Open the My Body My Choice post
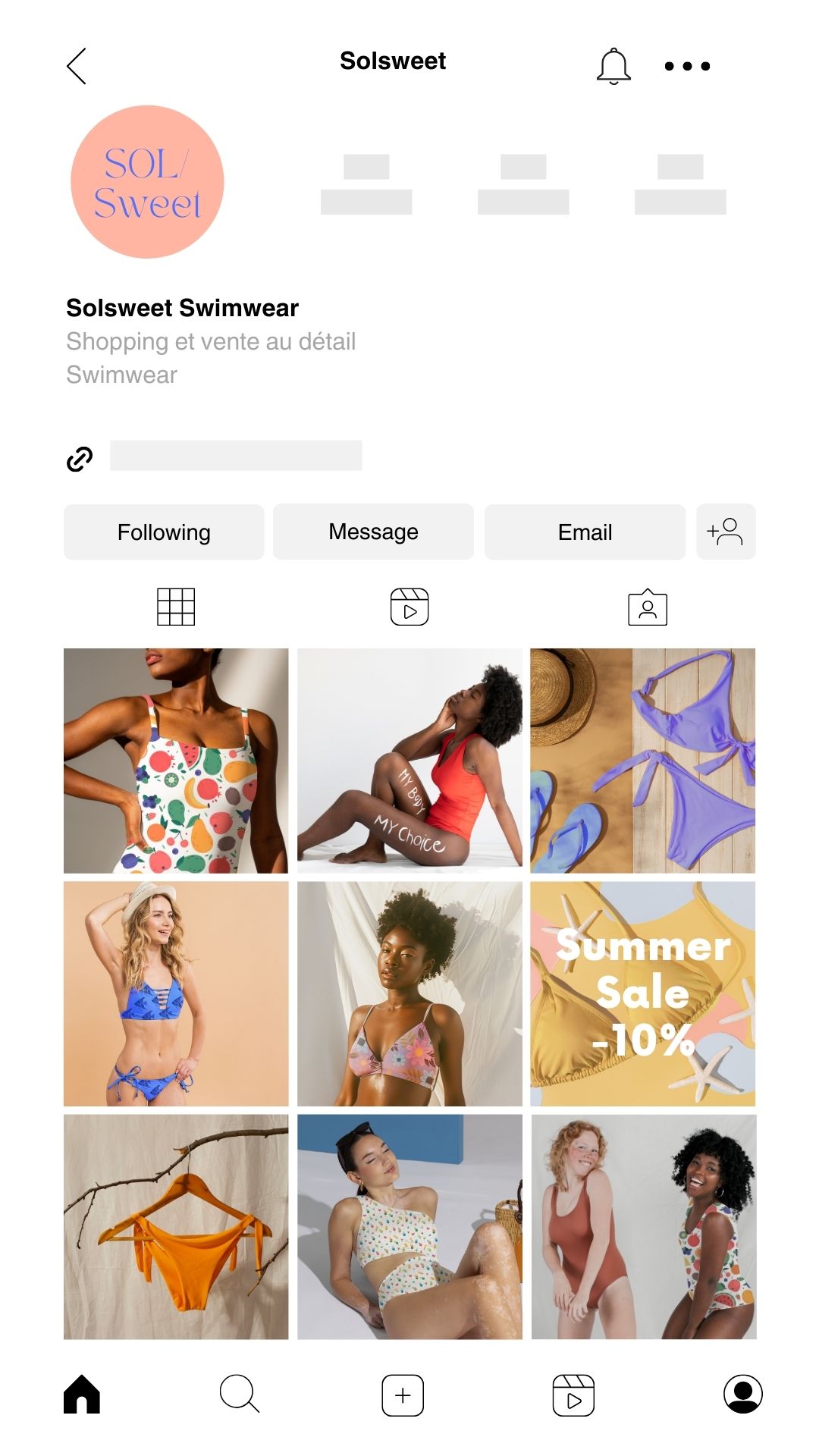 [x=409, y=761]
